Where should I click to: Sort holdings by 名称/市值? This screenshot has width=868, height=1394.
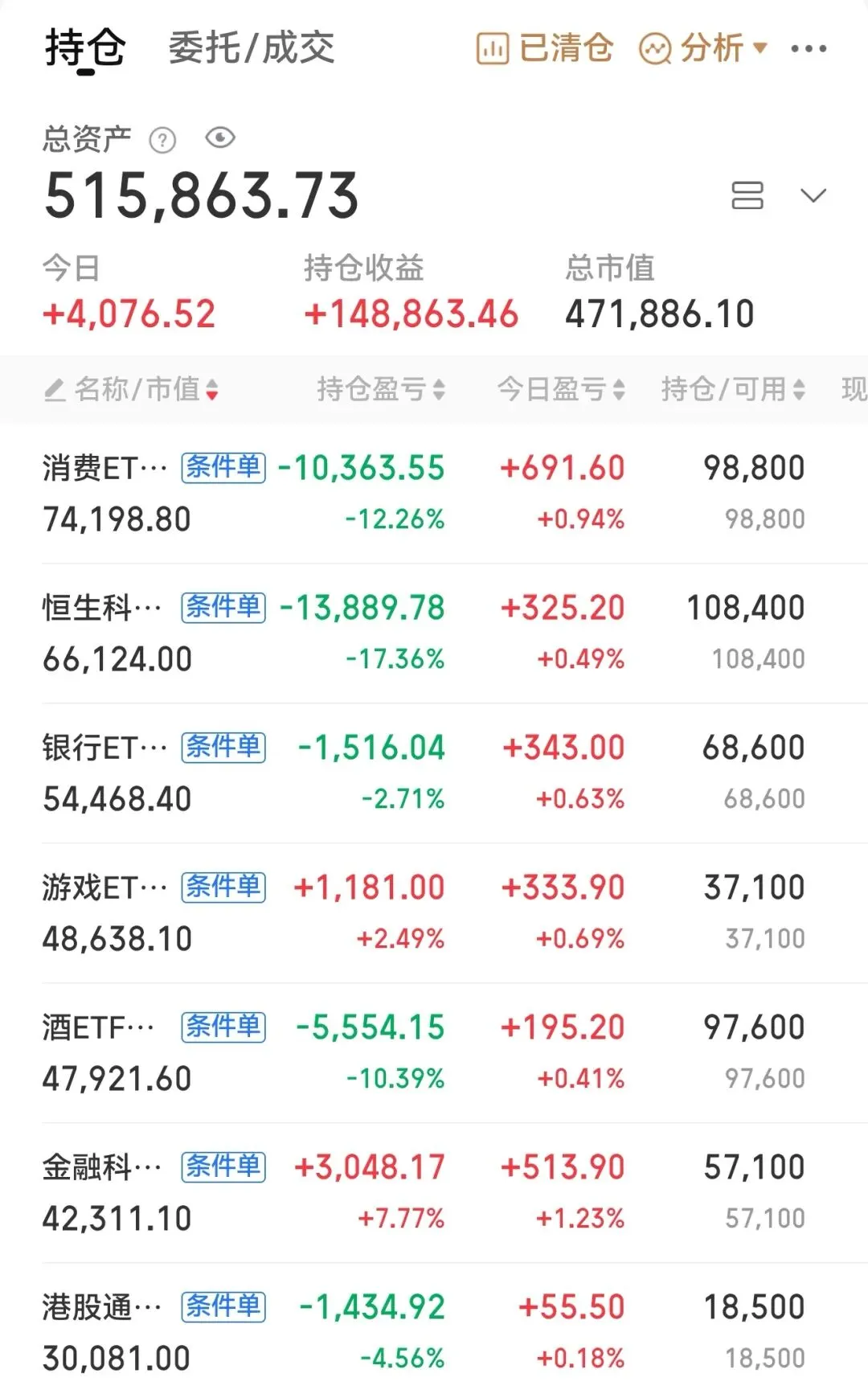(131, 390)
